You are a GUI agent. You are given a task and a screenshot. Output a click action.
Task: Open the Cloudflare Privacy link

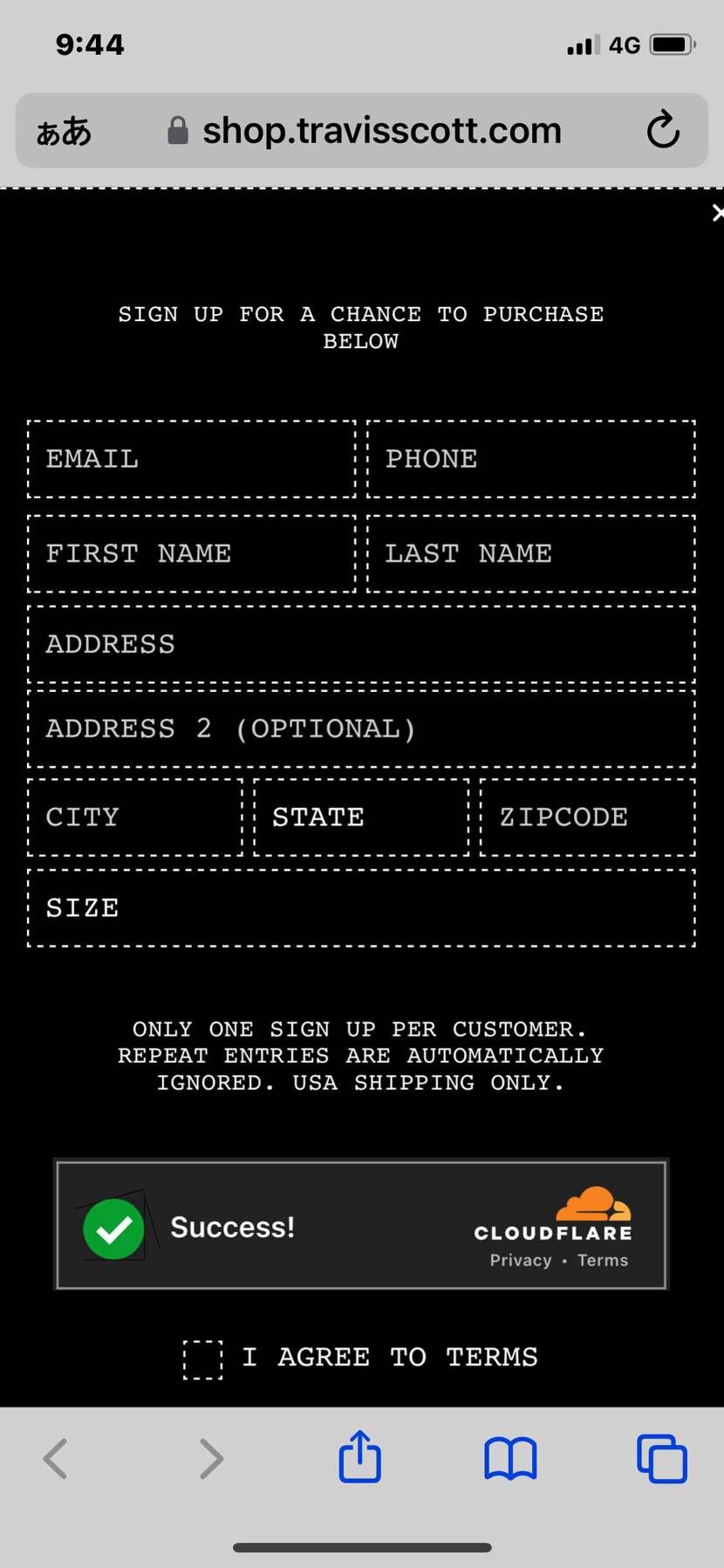(520, 1260)
